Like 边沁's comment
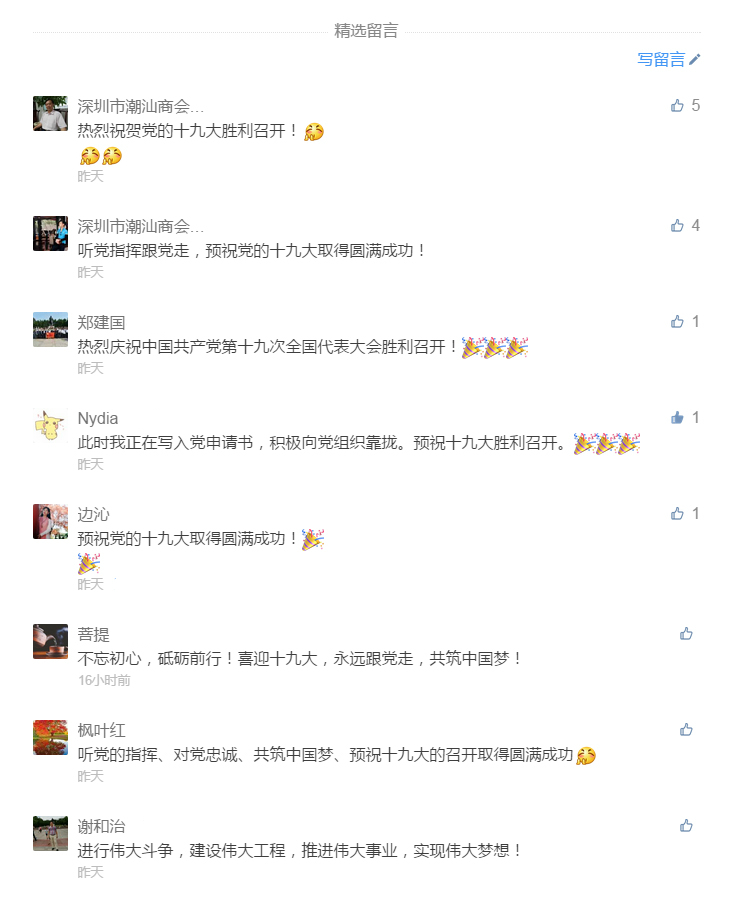The width and height of the screenshot is (738, 897). point(678,514)
